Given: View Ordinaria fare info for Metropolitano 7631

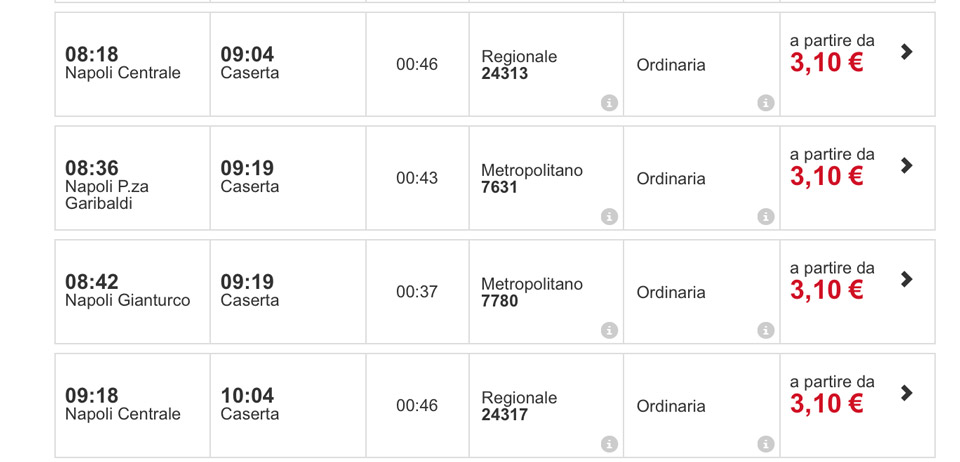Looking at the screenshot, I should tap(765, 216).
